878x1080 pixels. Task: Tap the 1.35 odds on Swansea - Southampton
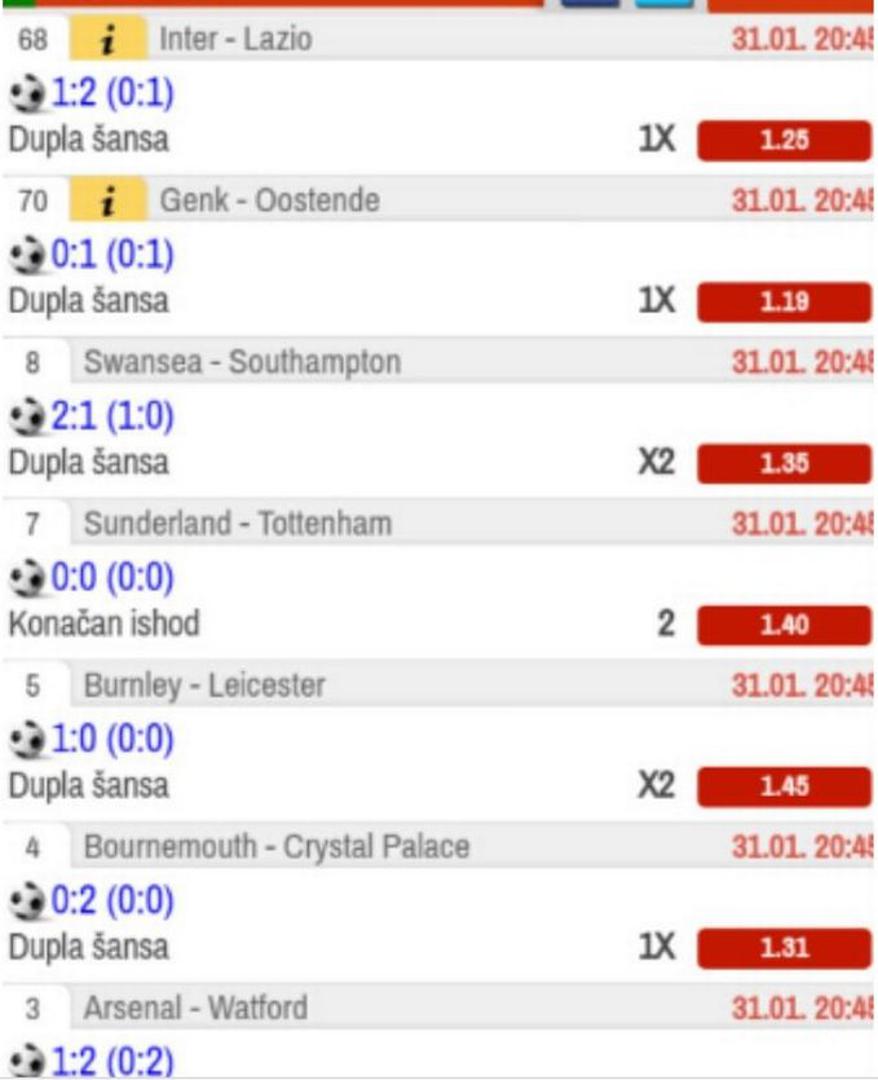783,464
